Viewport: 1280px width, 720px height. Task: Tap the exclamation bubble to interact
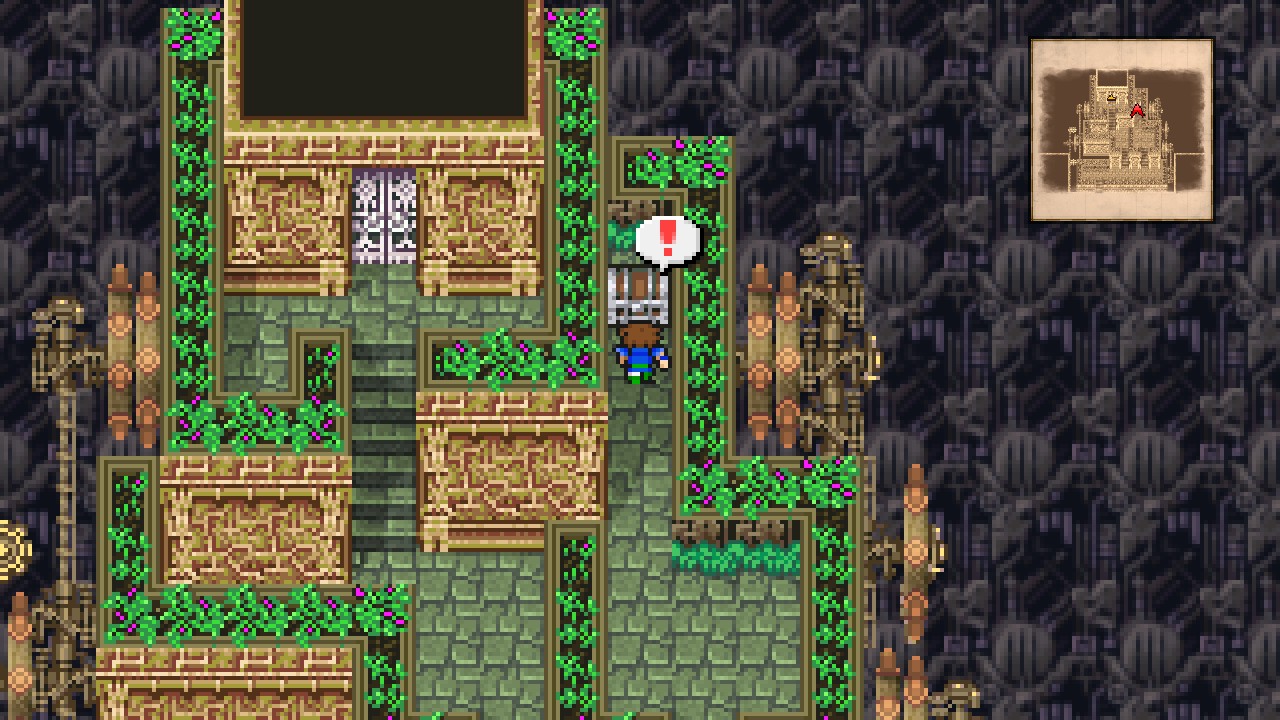pyautogui.click(x=667, y=241)
